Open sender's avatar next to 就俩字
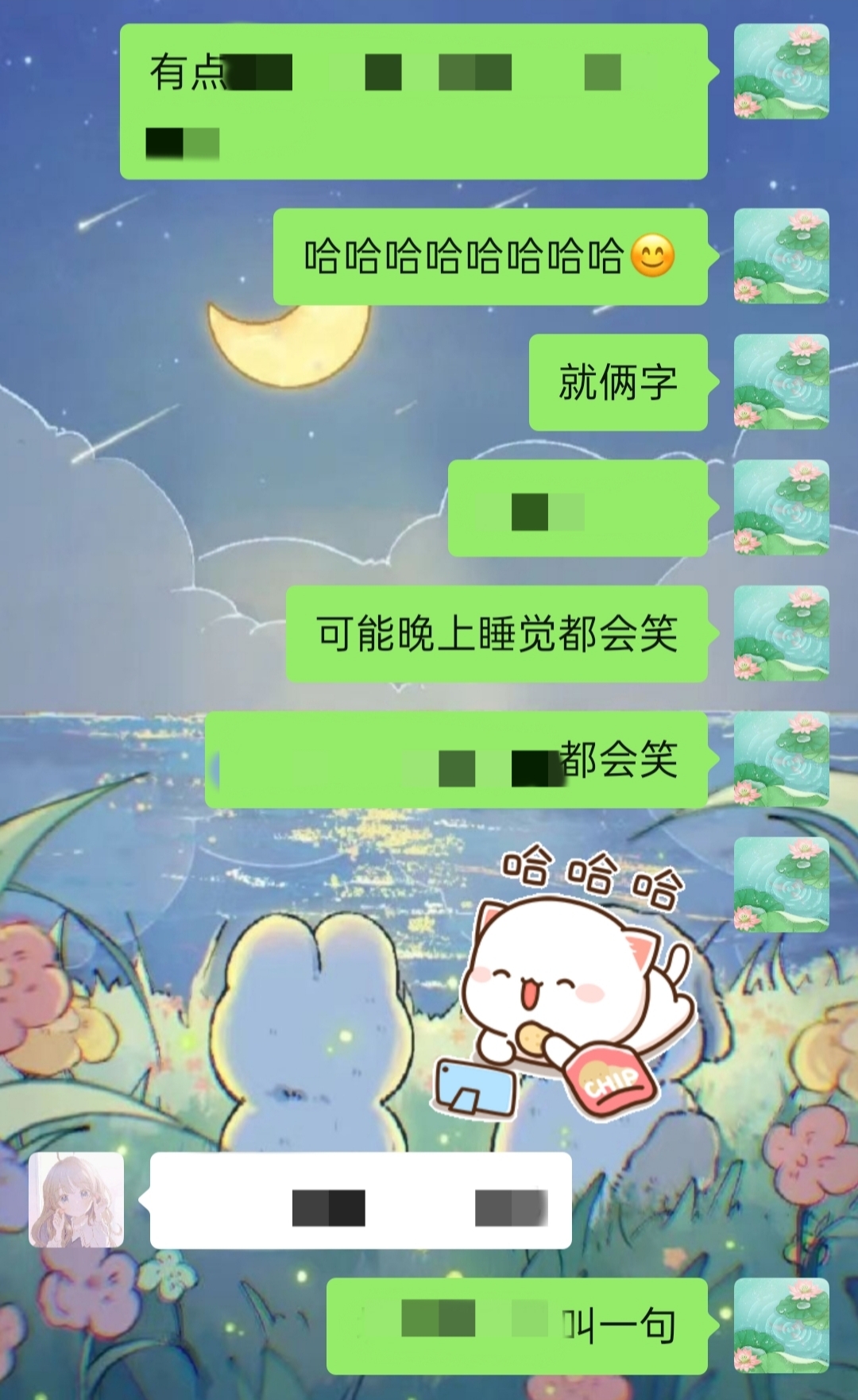The image size is (858, 1400). pyautogui.click(x=781, y=382)
